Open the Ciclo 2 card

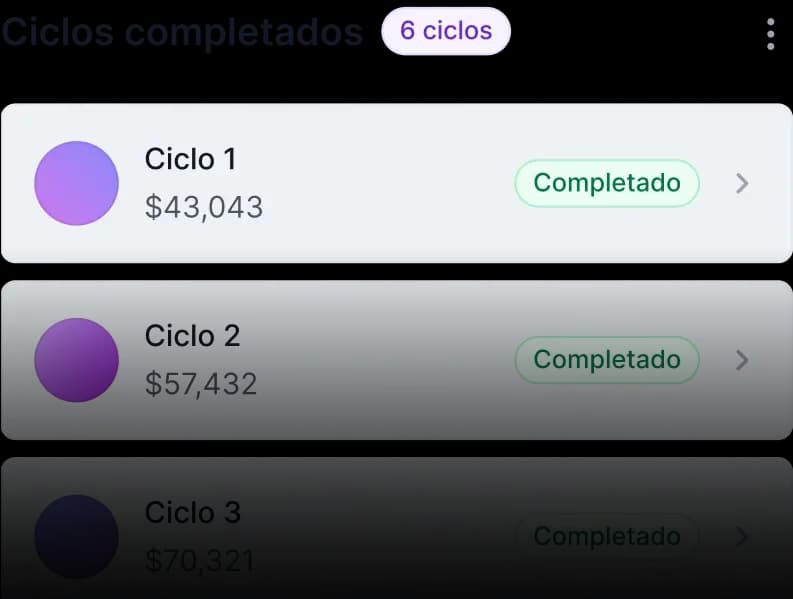396,360
